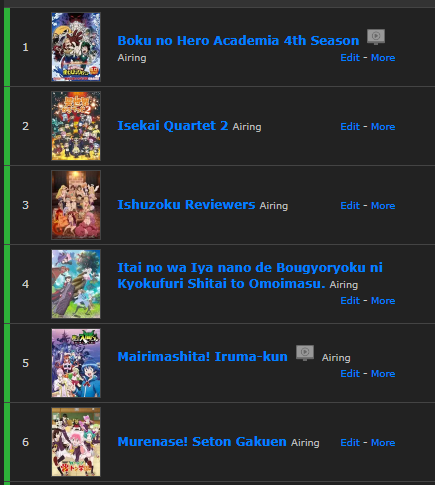Open the Isekai Quartet 2 title link
The height and width of the screenshot is (485, 435).
[x=173, y=126]
